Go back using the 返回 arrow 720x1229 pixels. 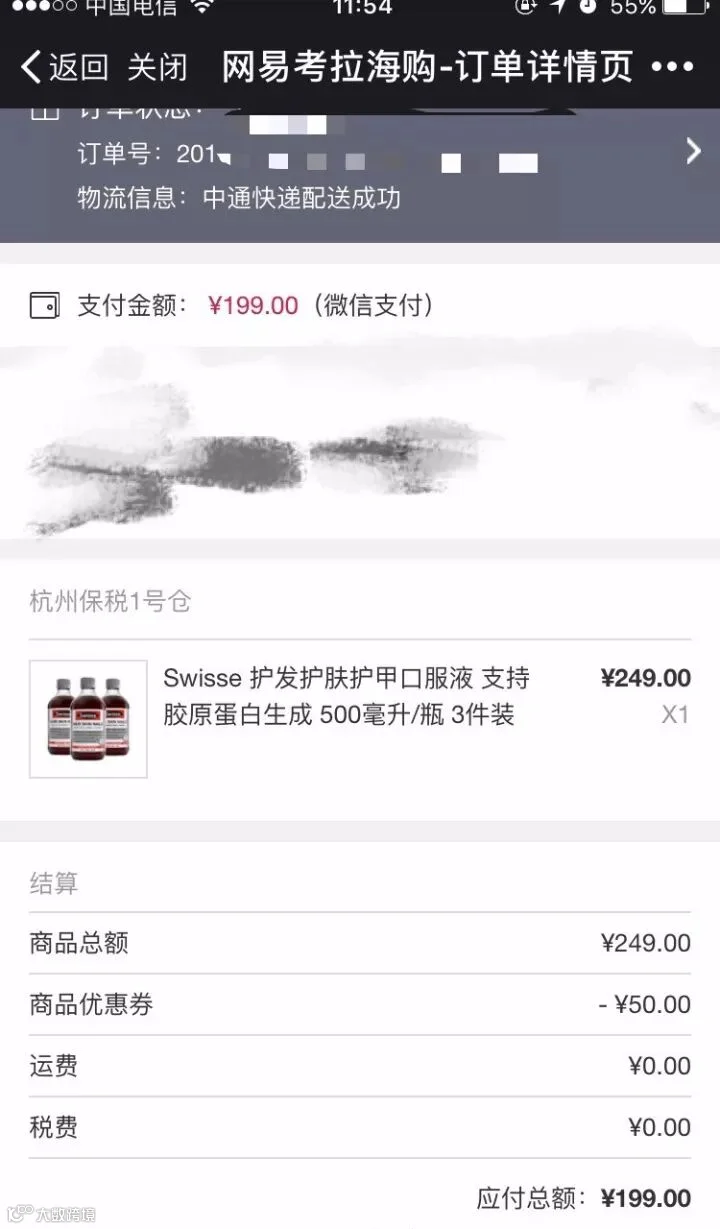click(64, 67)
